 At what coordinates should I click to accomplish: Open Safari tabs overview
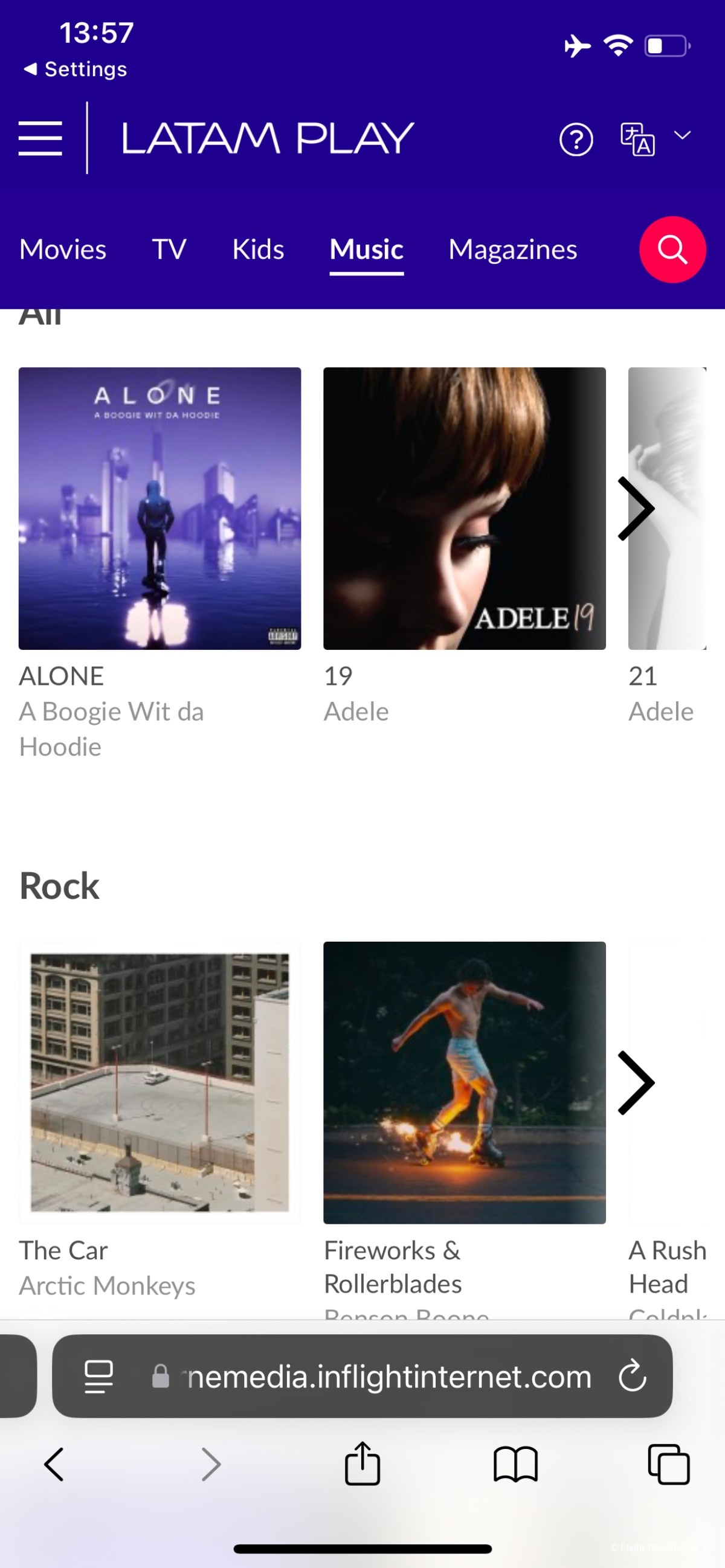(668, 1464)
